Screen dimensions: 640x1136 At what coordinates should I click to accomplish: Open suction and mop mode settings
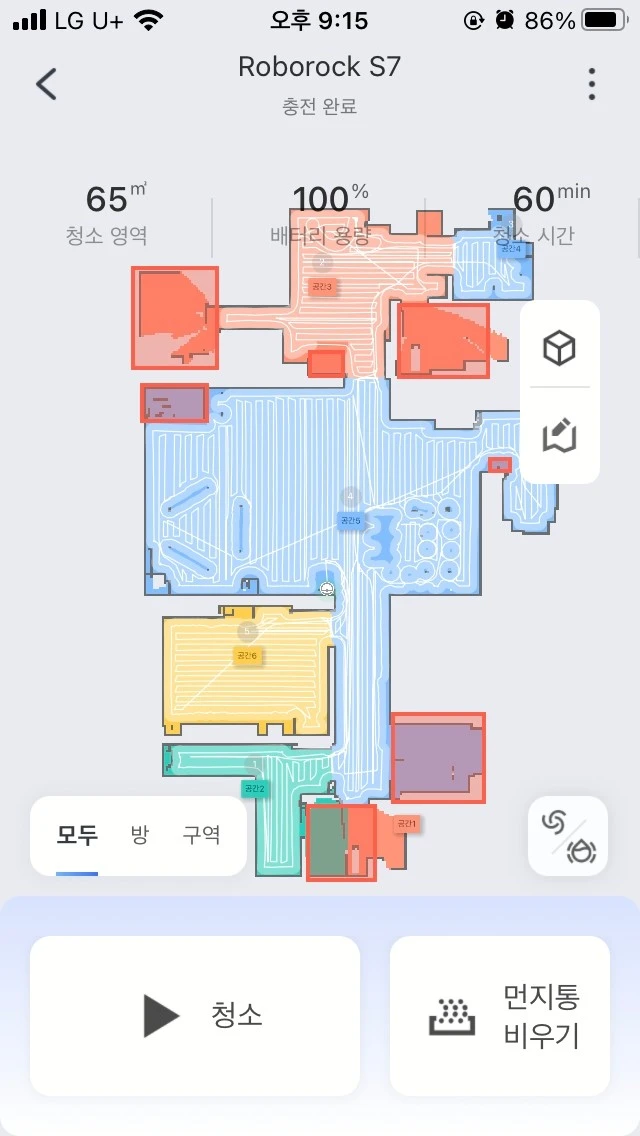click(x=568, y=836)
